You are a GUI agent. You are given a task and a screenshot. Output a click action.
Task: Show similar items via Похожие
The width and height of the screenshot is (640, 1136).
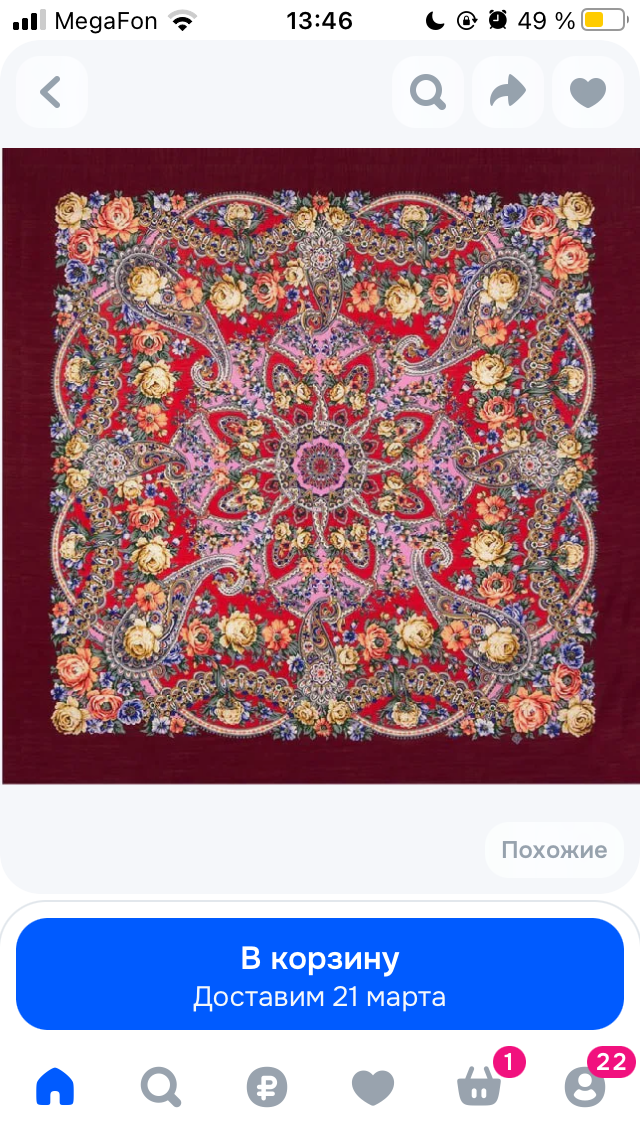tap(554, 850)
